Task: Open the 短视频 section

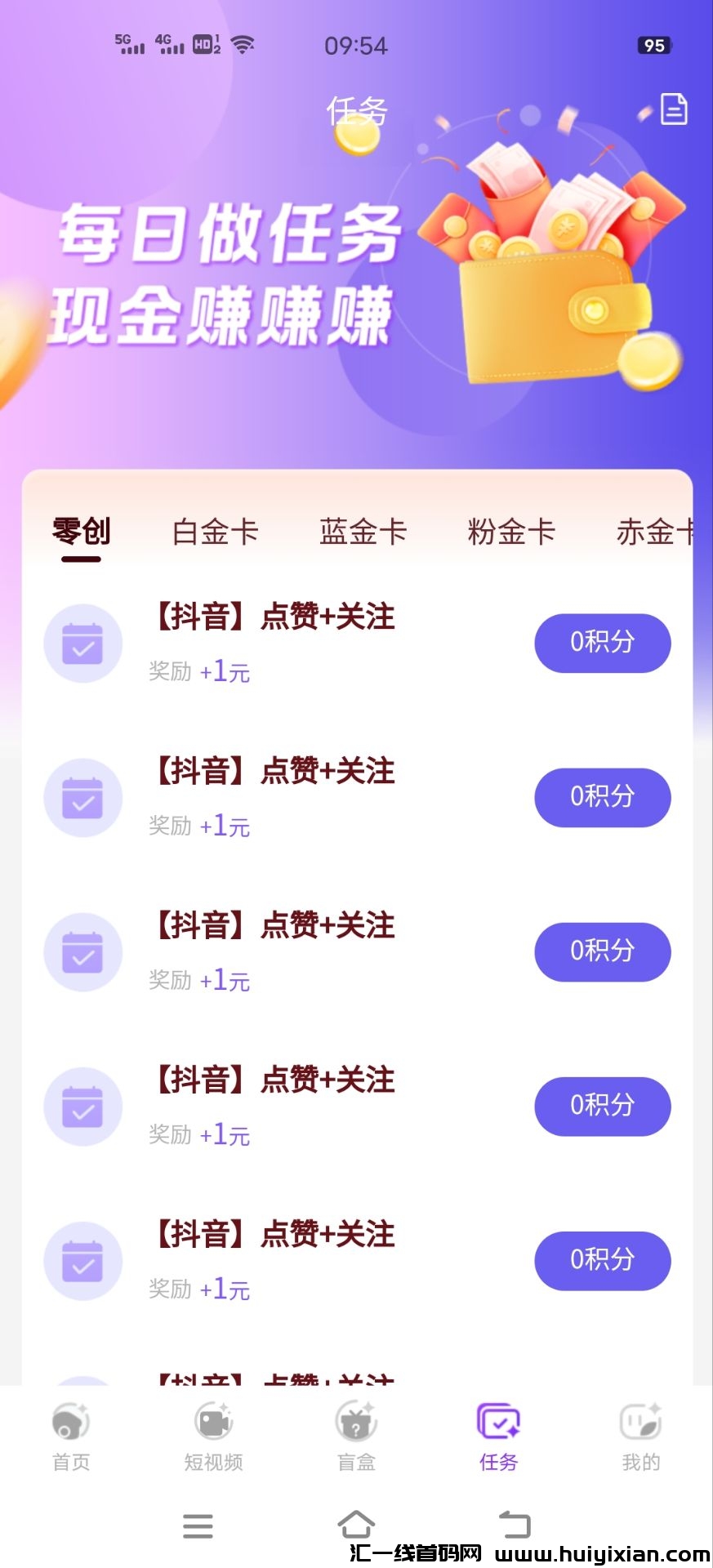Action: point(213,1437)
